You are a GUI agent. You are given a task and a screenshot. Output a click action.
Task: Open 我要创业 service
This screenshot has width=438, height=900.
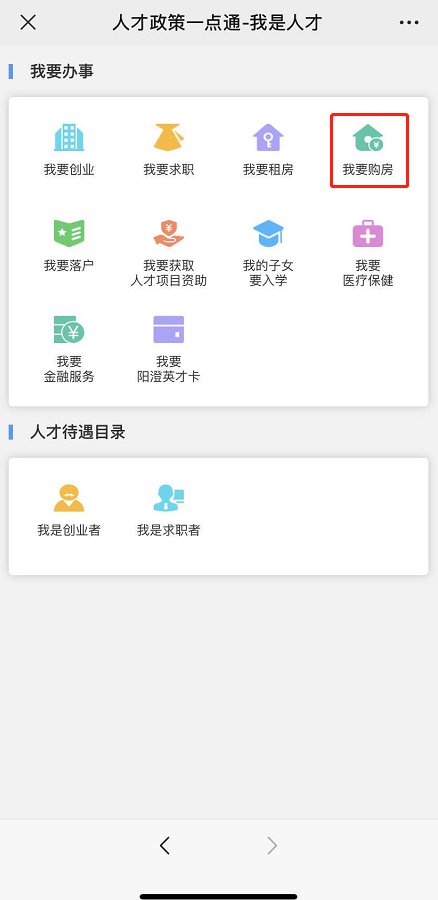click(69, 150)
